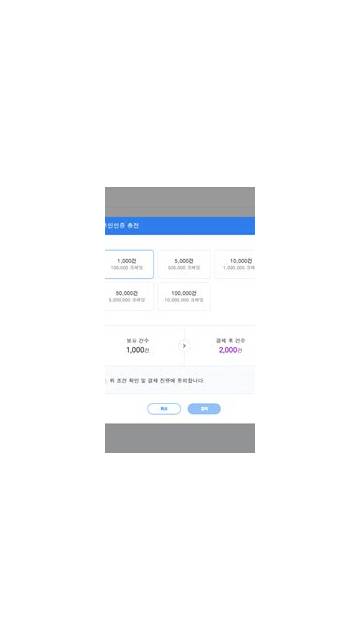Image resolution: width=360 pixels, height=640 pixels.
Task: Tap the blue payment button
Action: [x=204, y=409]
